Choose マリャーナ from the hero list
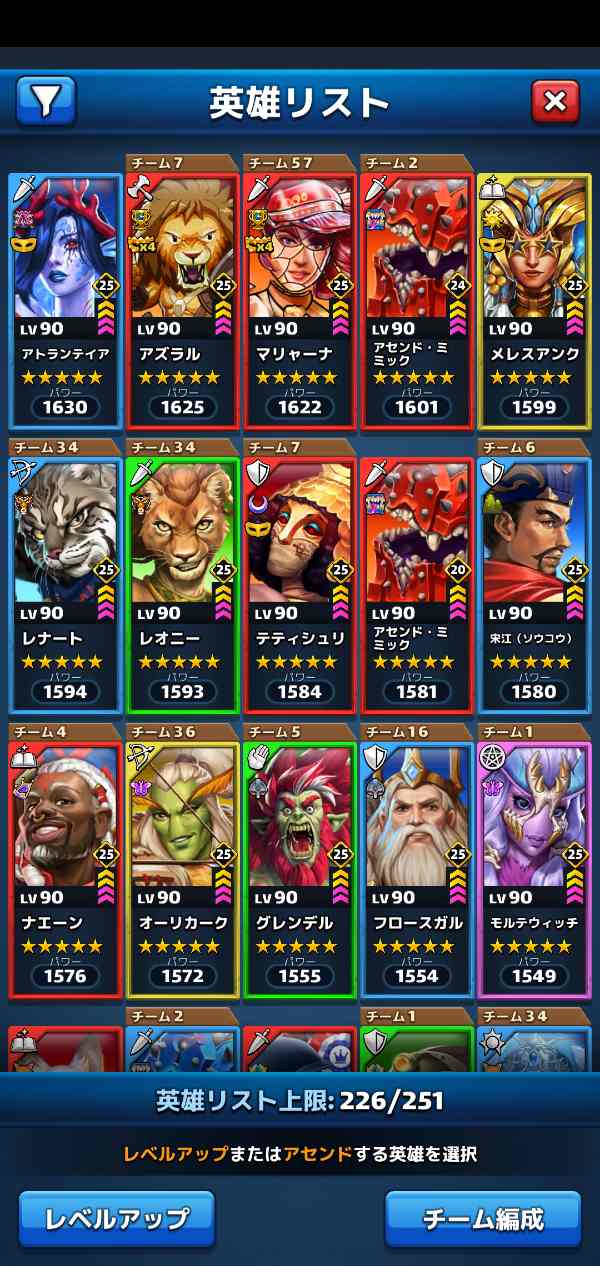Viewport: 600px width, 1266px height. 299,300
